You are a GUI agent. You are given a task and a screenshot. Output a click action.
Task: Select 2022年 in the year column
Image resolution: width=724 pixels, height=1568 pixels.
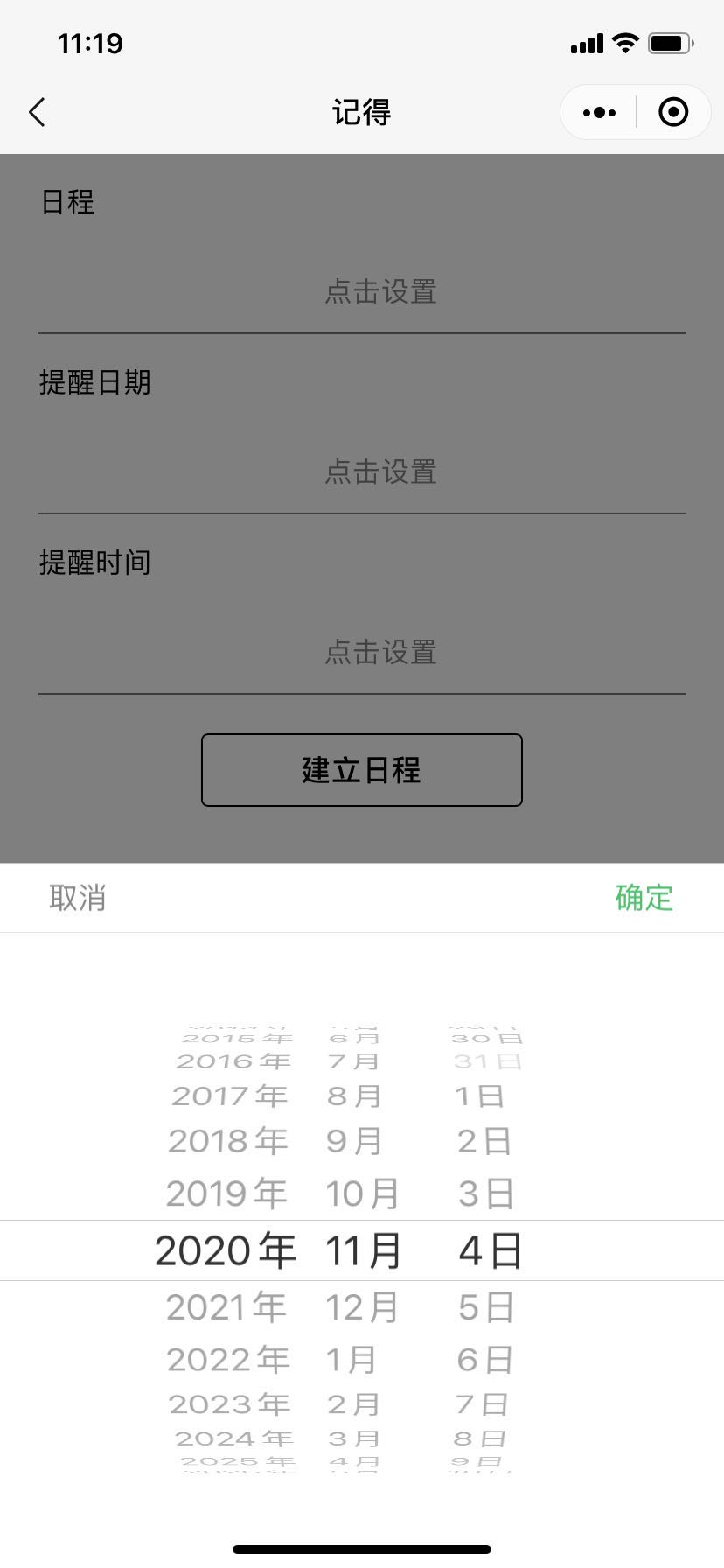coord(228,1360)
